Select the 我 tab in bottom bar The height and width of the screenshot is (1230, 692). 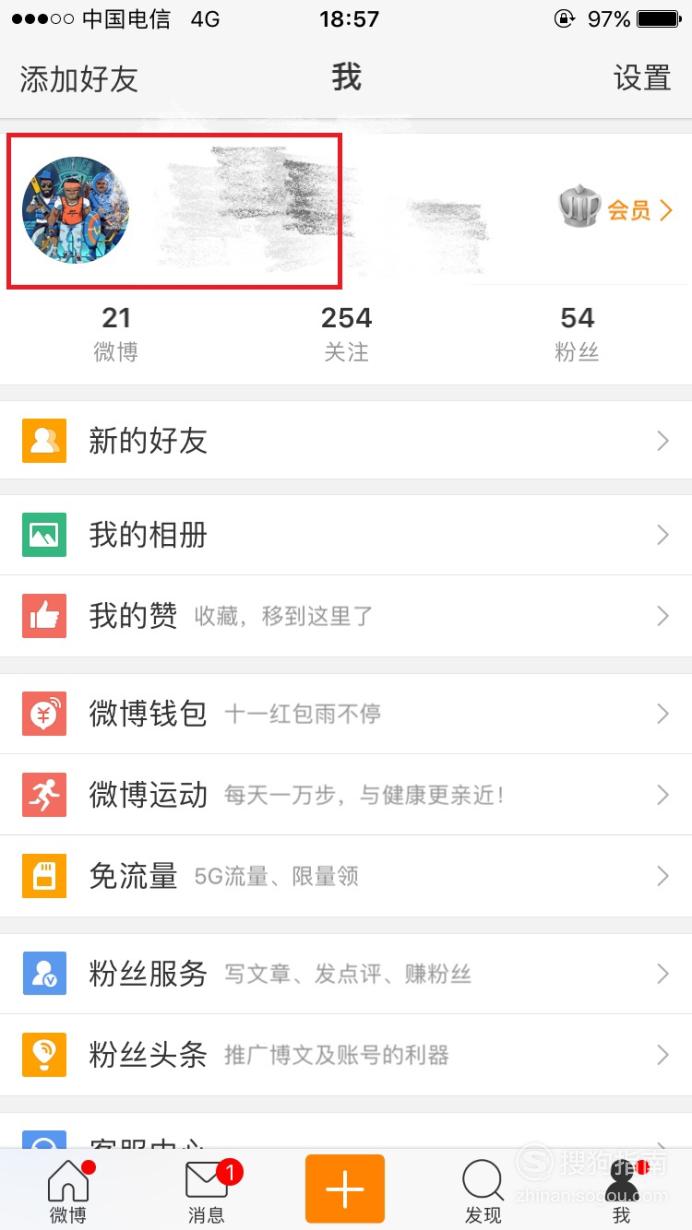622,1191
